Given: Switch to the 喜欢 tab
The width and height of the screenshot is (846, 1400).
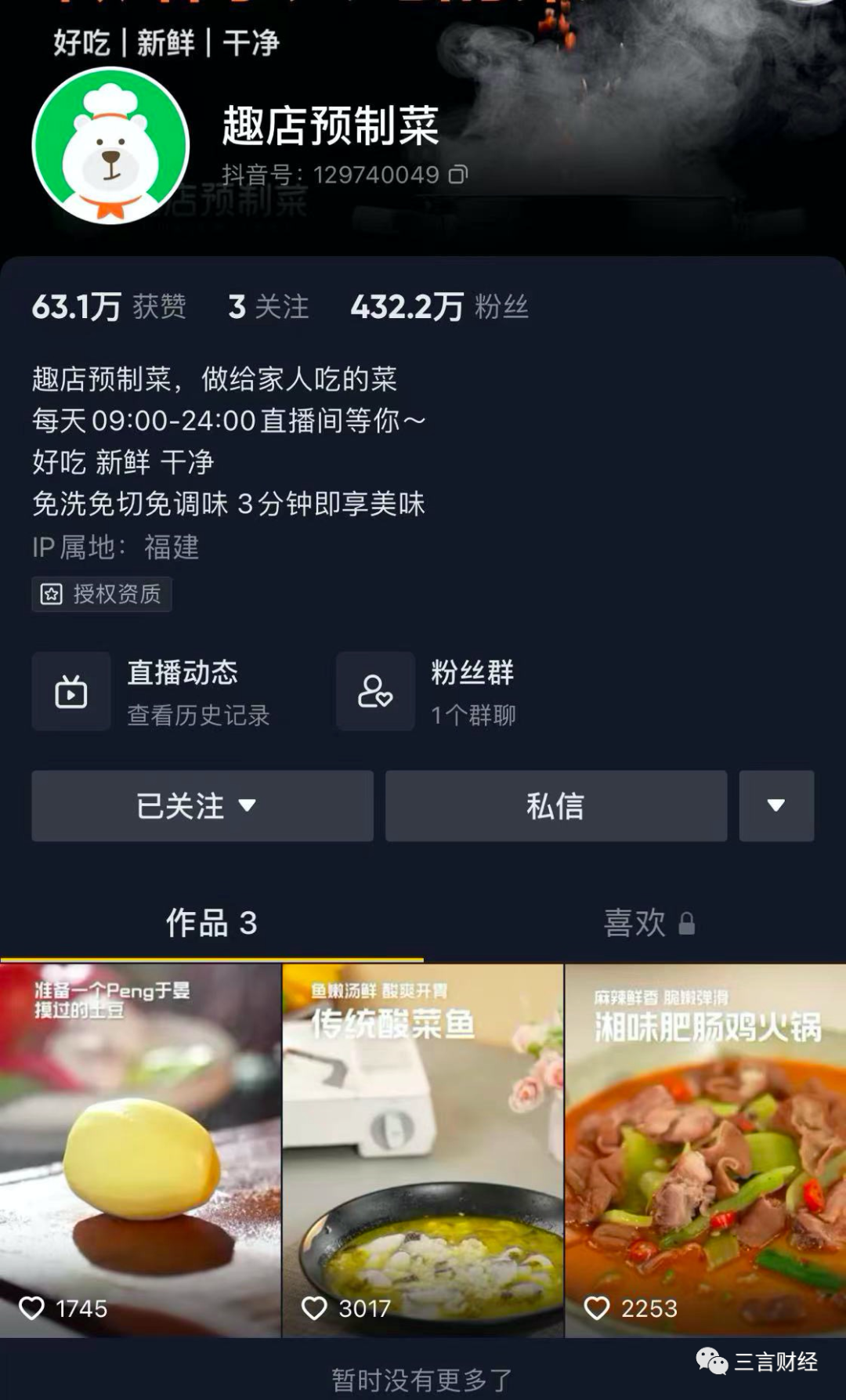Looking at the screenshot, I should coord(647,923).
